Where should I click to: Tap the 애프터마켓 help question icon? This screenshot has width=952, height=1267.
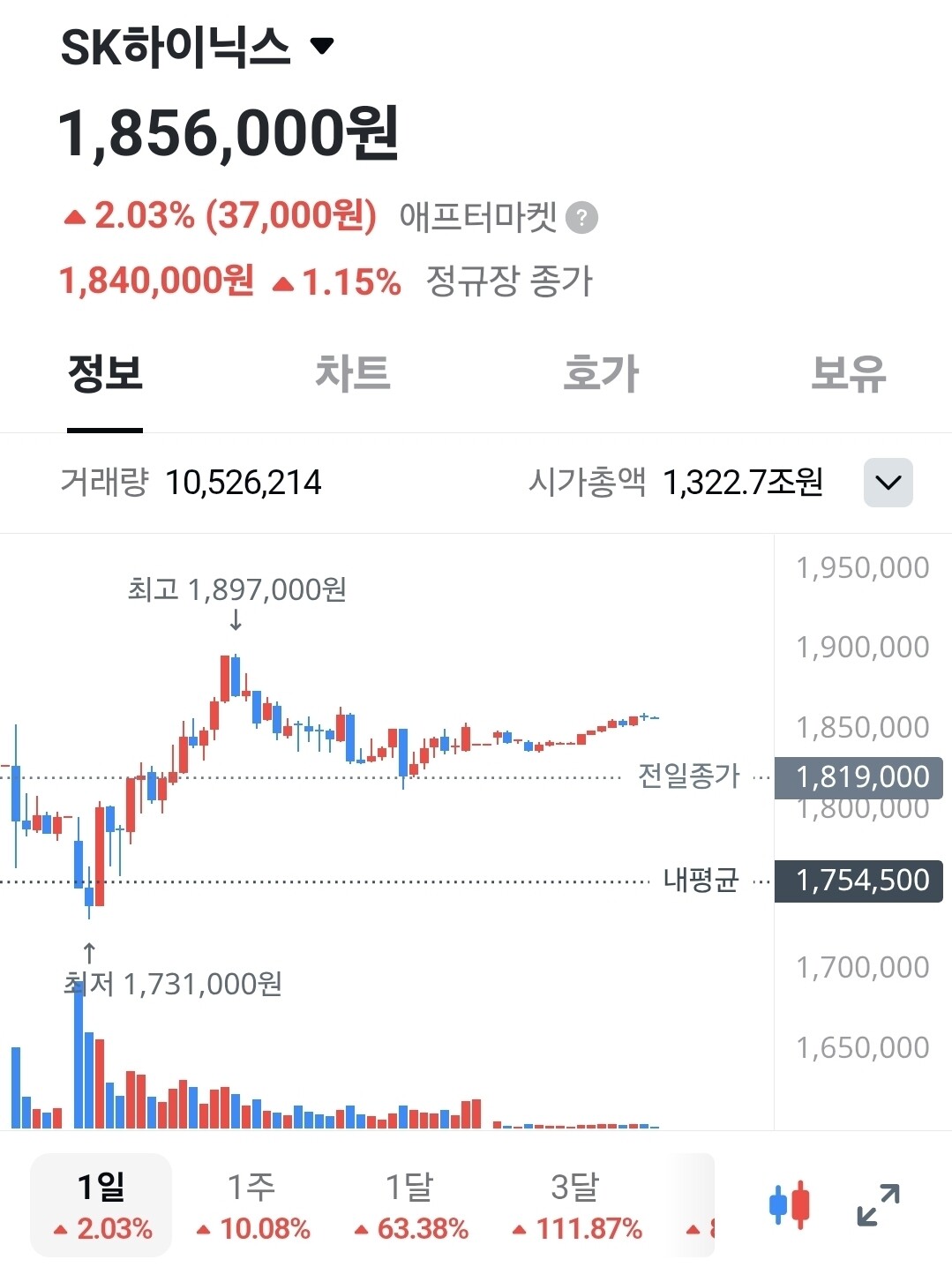[581, 217]
